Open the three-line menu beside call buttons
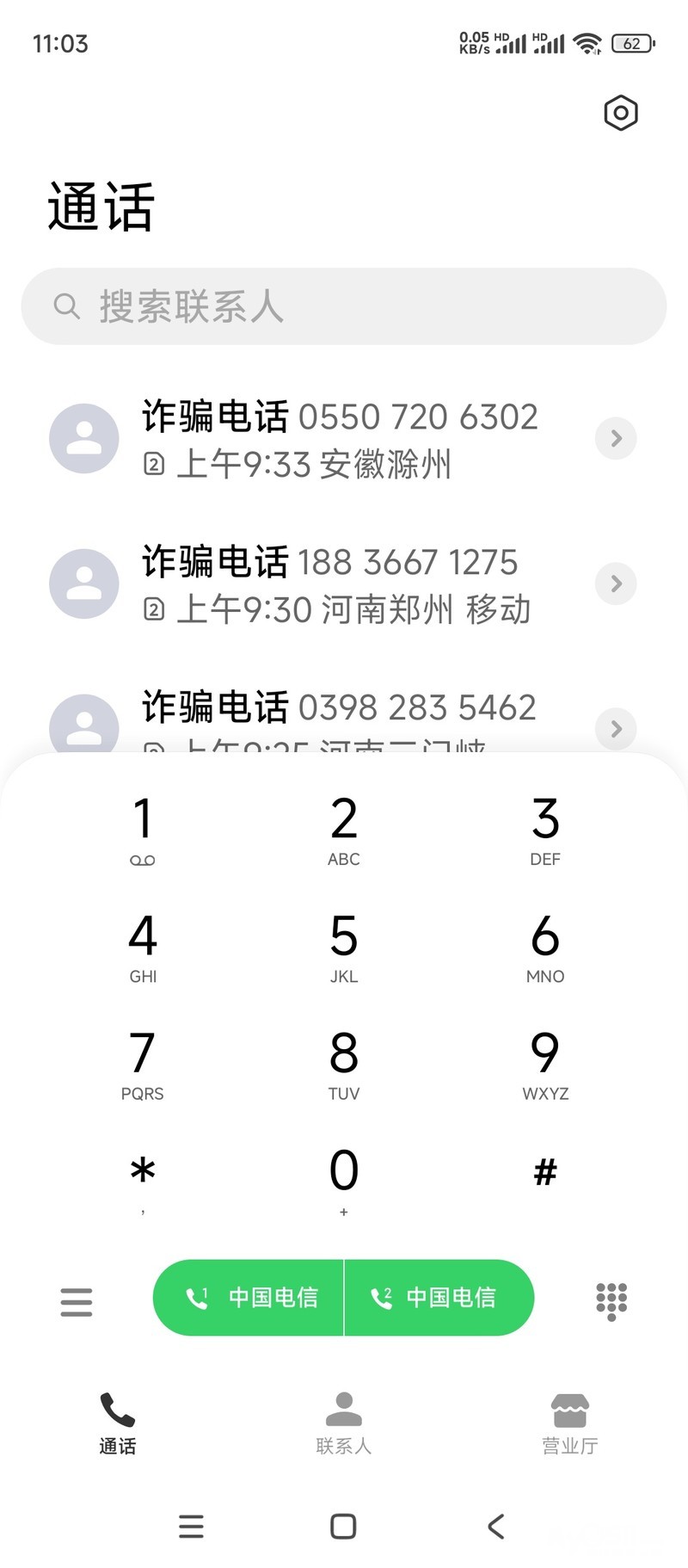This screenshot has height=1568, width=688. tap(77, 1301)
